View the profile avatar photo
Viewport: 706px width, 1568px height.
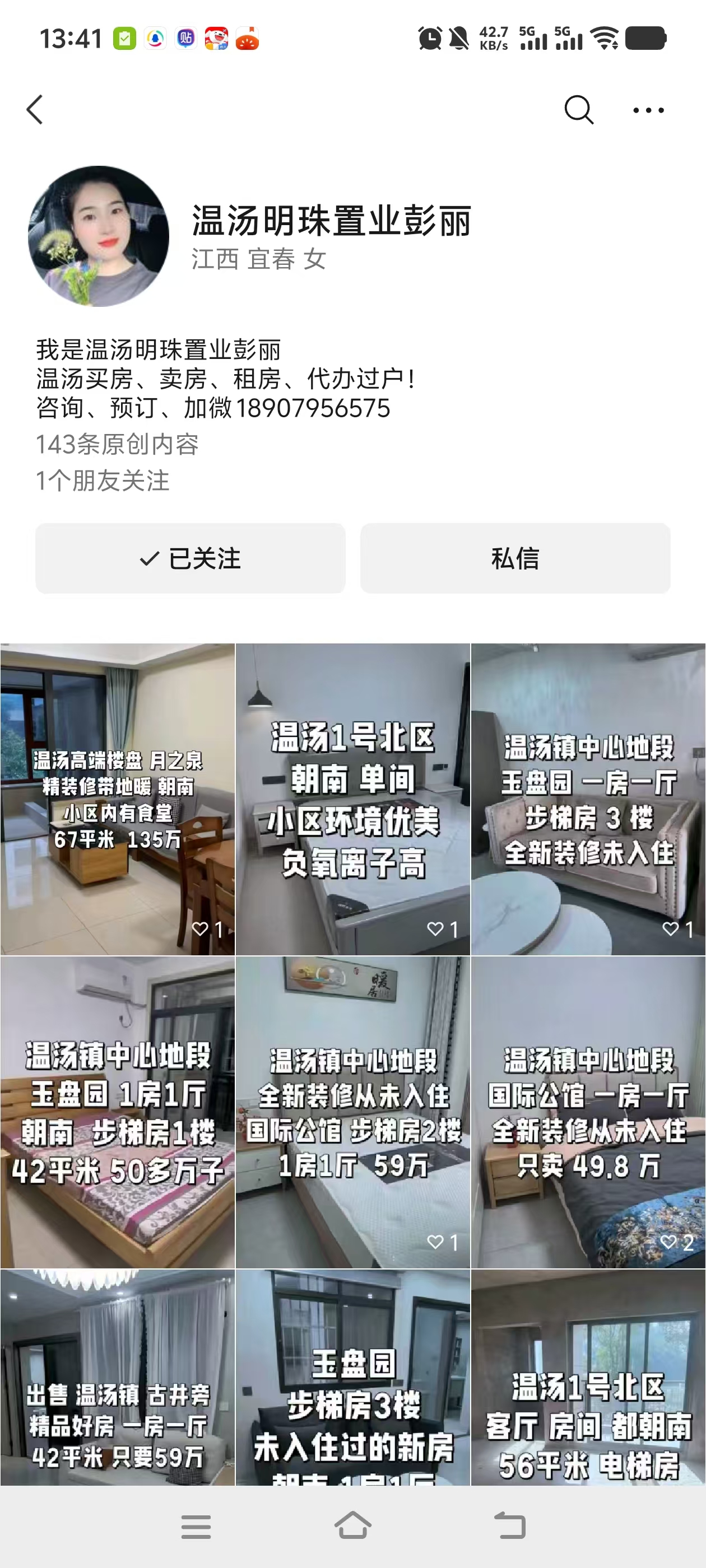click(99, 236)
